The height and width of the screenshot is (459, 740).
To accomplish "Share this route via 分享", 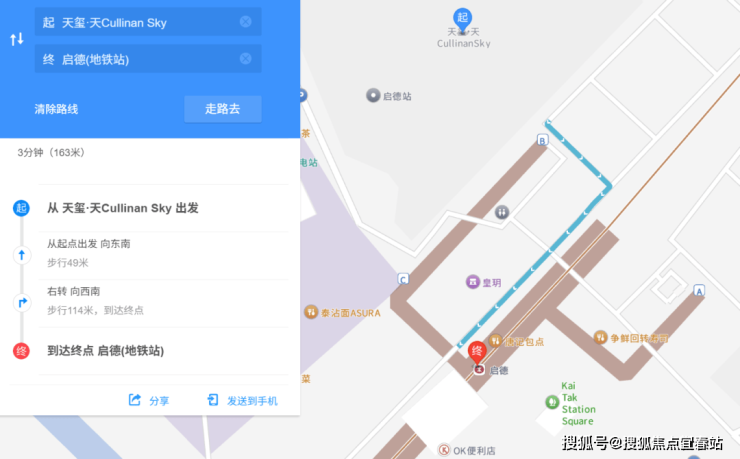I will click(149, 400).
